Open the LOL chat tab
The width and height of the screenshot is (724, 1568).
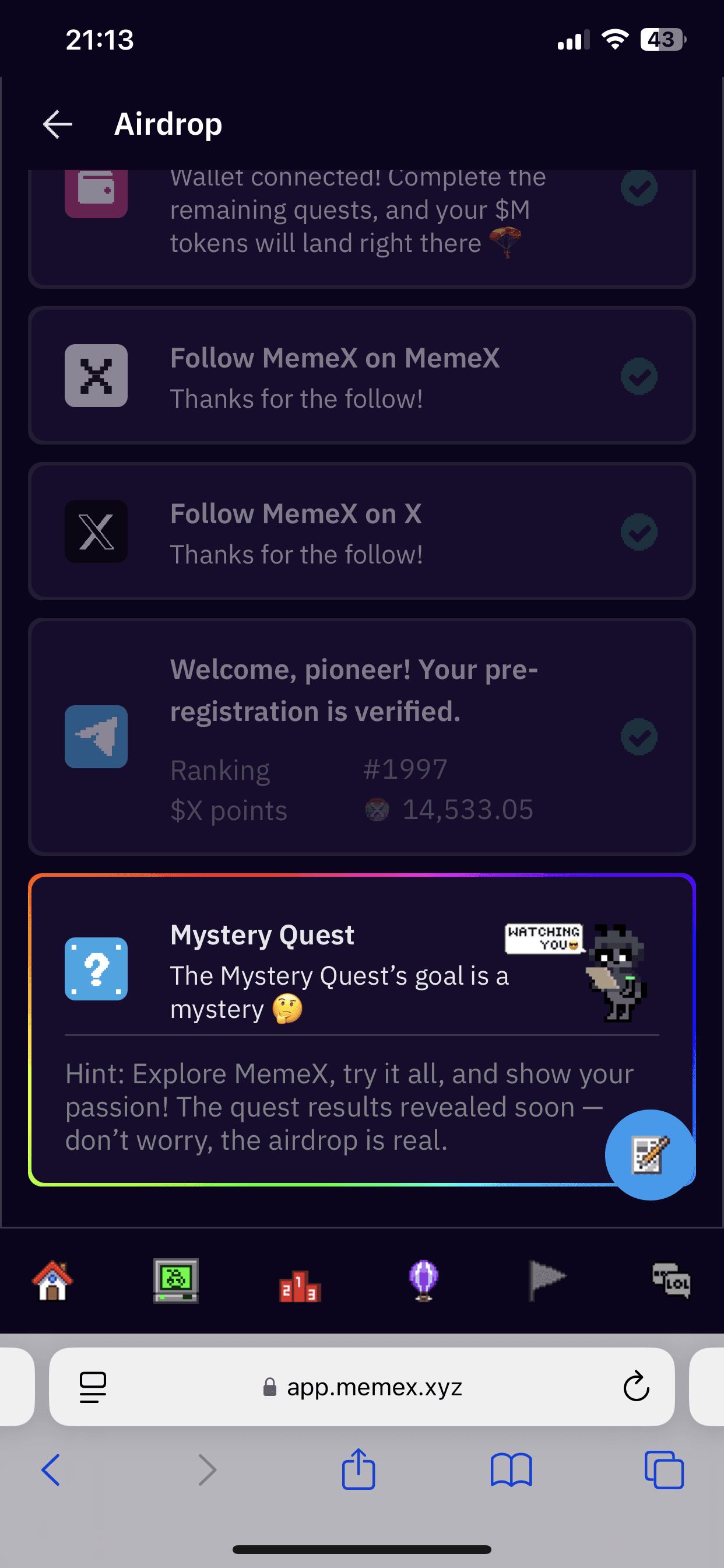point(671,1280)
